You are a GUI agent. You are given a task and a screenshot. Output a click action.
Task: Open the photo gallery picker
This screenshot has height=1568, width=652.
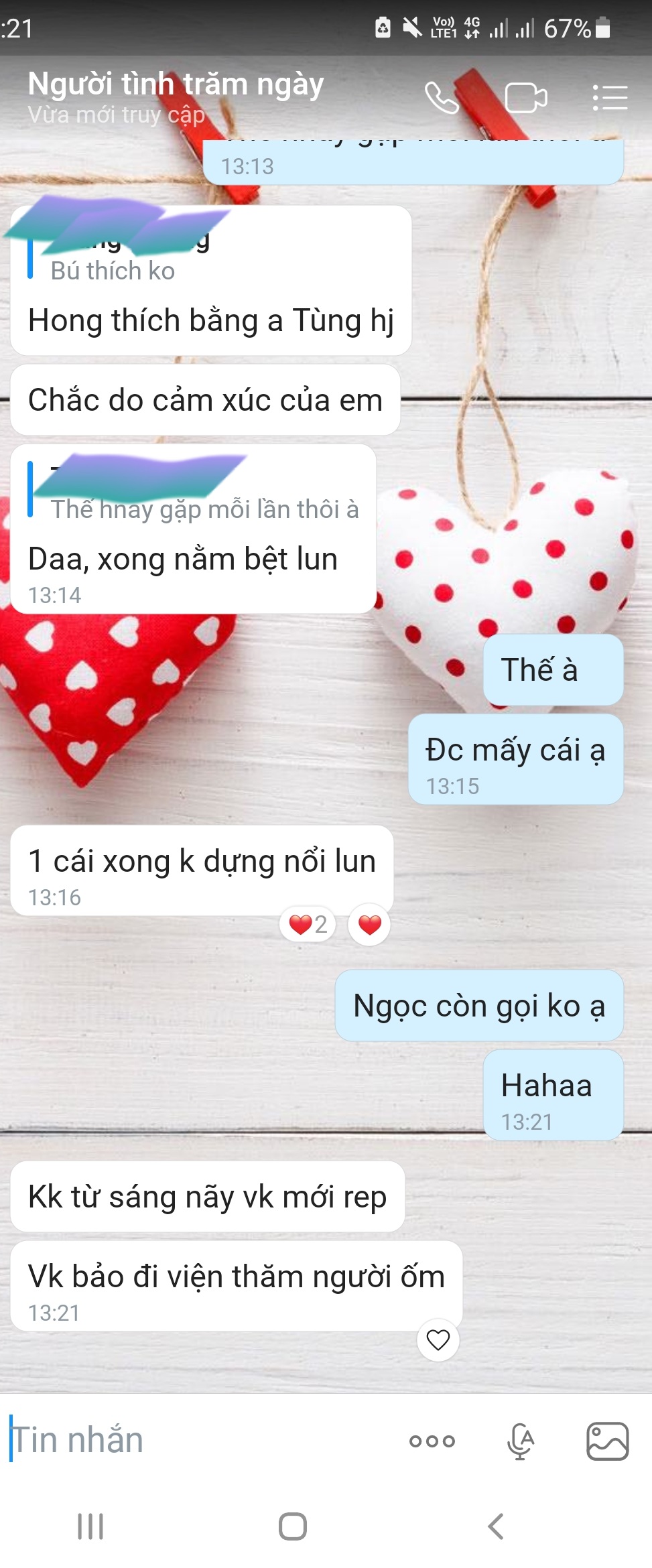(x=607, y=1441)
